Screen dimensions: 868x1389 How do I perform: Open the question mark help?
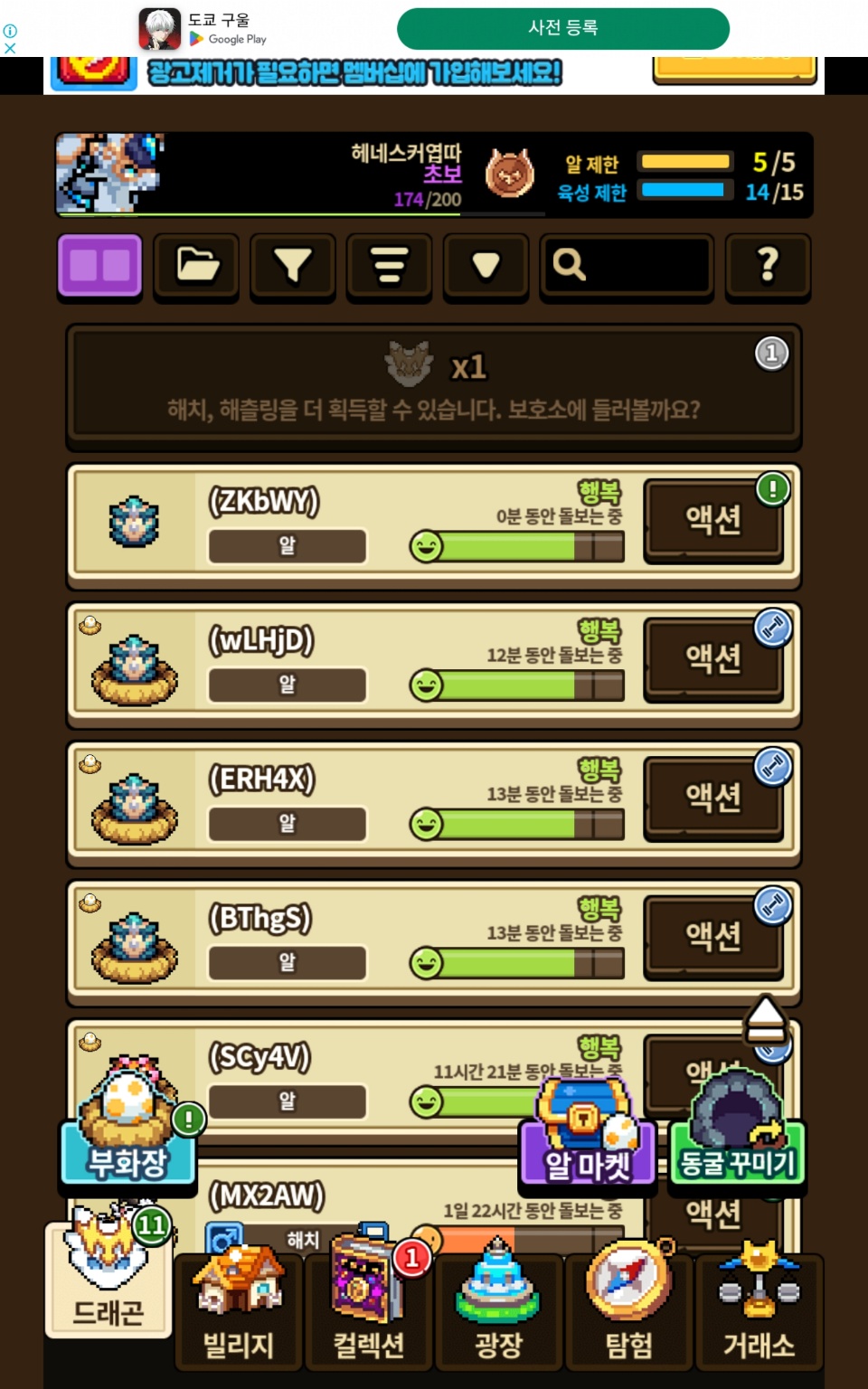[x=768, y=265]
